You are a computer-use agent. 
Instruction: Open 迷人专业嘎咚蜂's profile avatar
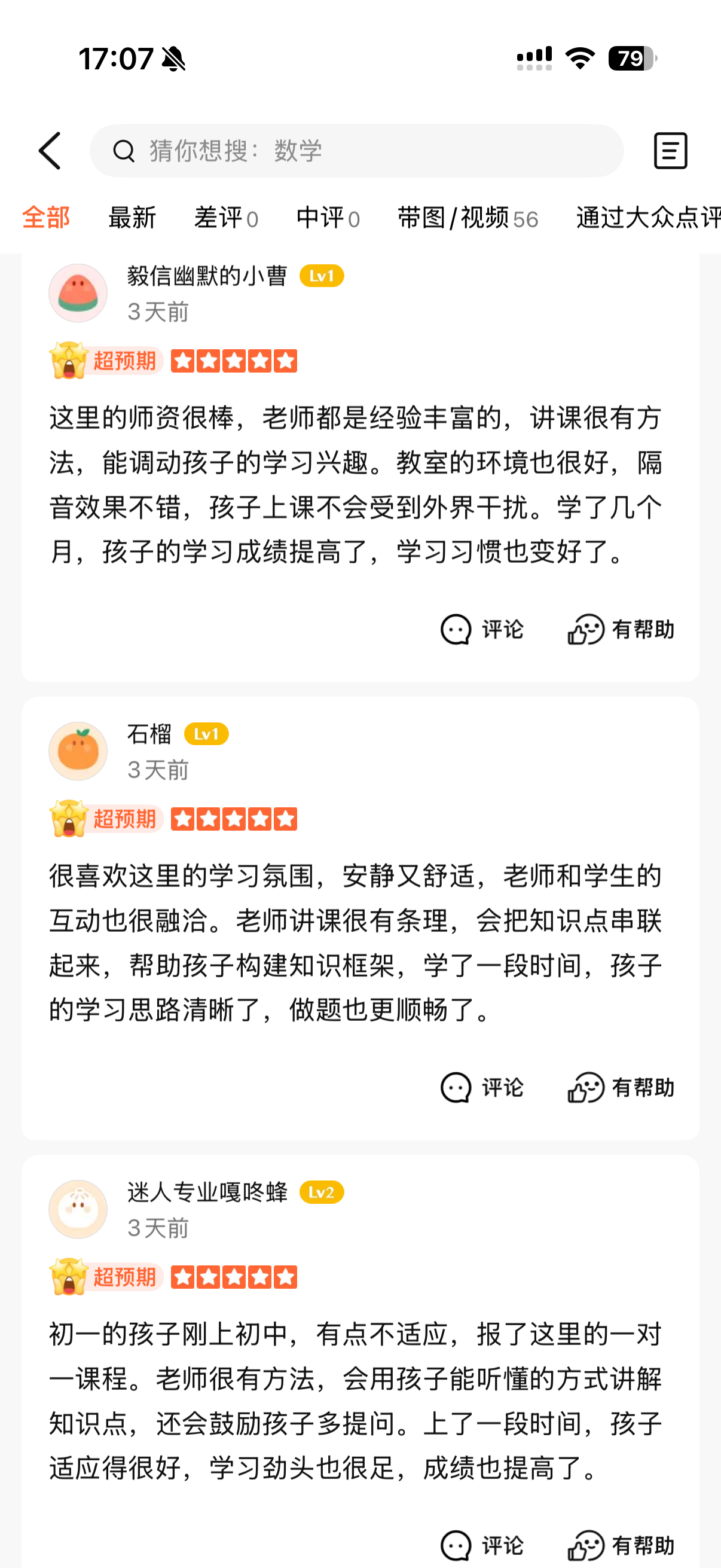[x=78, y=1209]
